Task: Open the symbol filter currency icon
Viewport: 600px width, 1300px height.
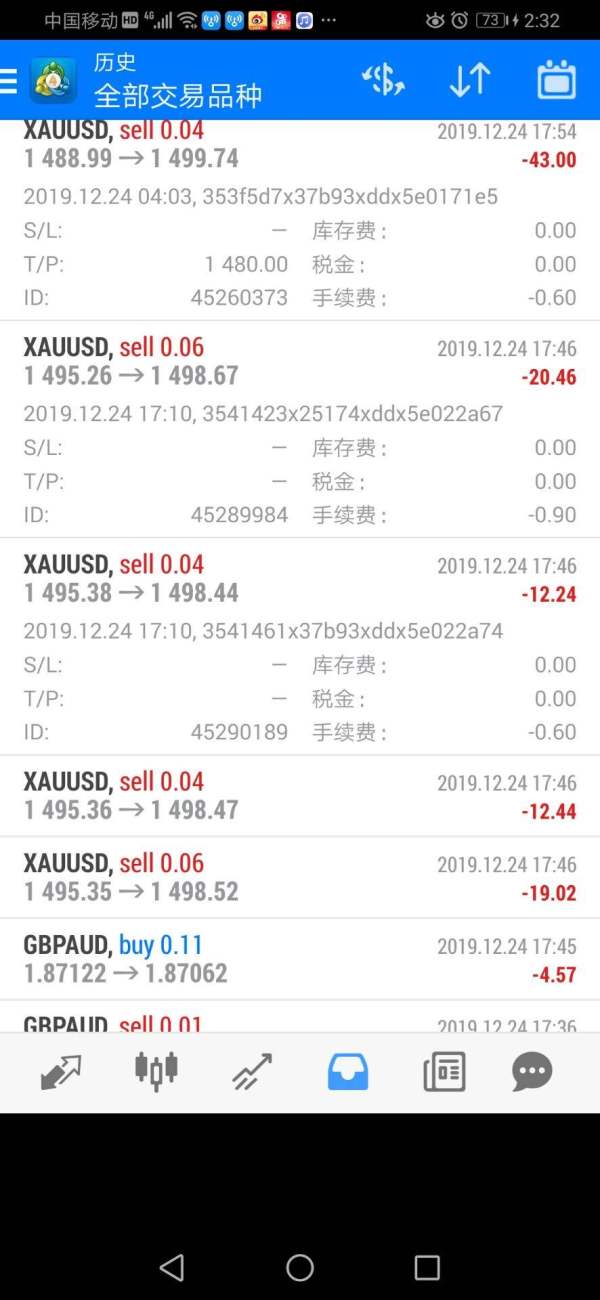Action: point(383,80)
